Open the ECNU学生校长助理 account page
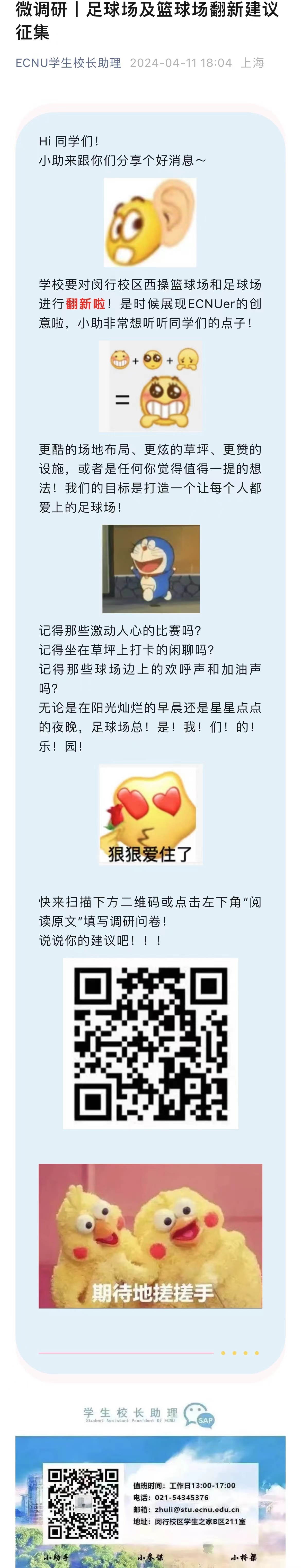301x1568 pixels. pyautogui.click(x=68, y=63)
